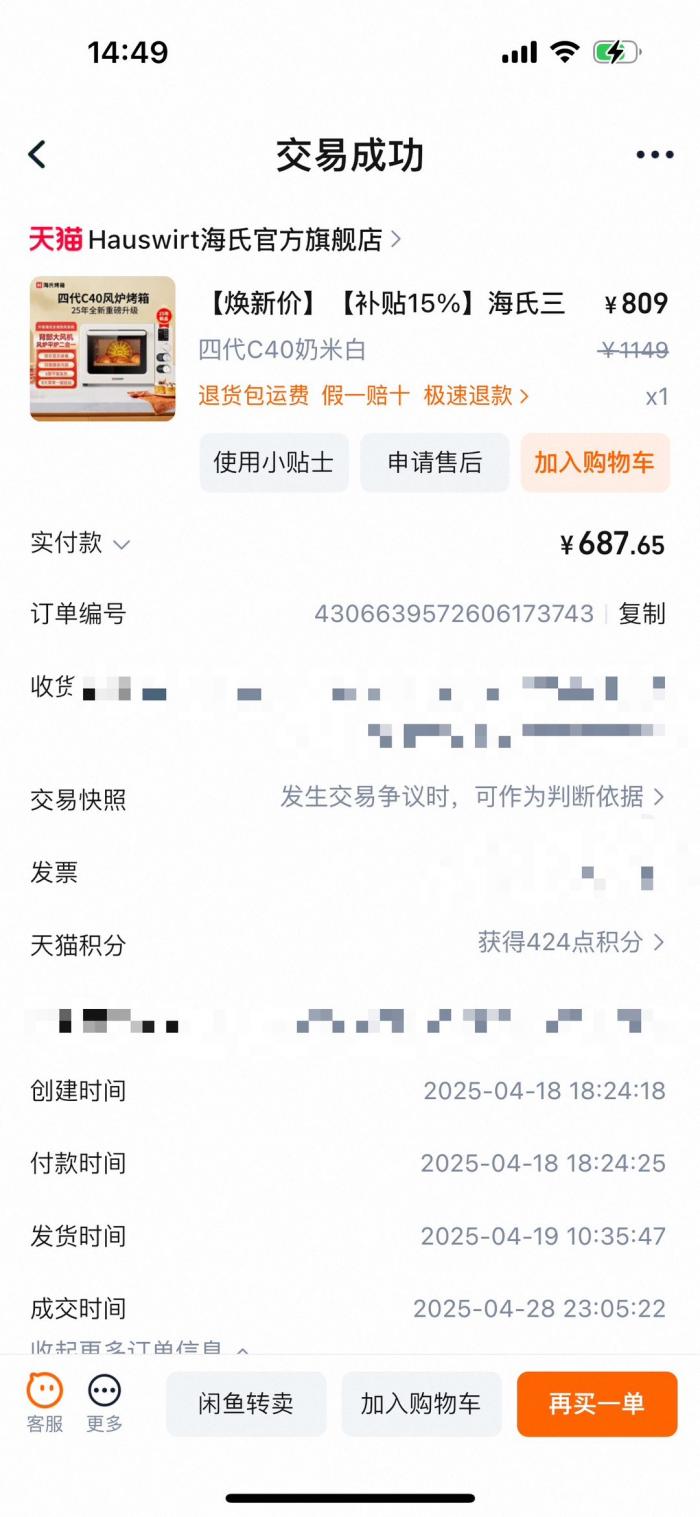View 天猫积分 points earned
Image resolution: width=700 pixels, height=1517 pixels.
tap(570, 942)
